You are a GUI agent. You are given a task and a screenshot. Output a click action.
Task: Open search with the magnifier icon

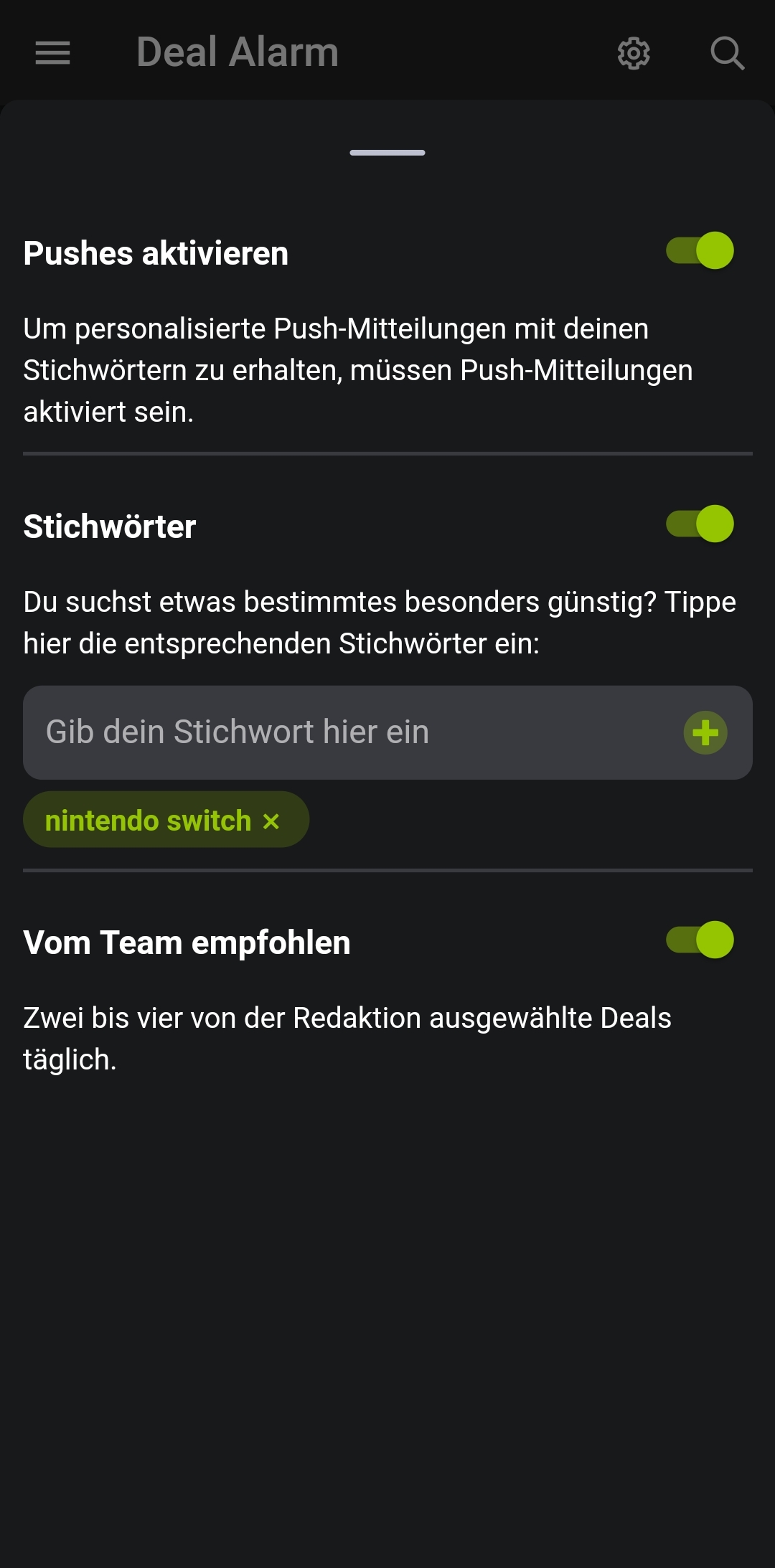(x=727, y=53)
